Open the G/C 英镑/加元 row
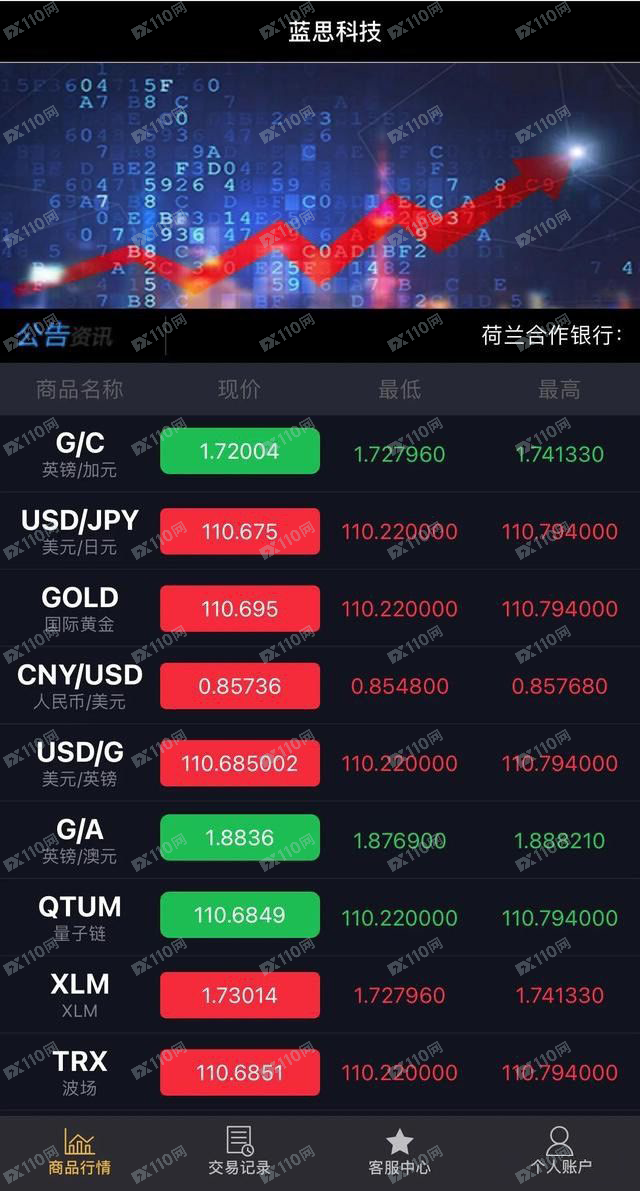 pyautogui.click(x=320, y=453)
